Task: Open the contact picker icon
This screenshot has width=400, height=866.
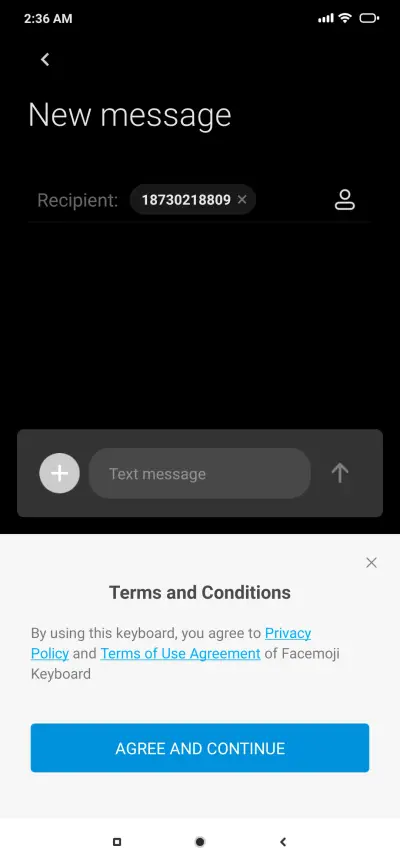Action: [345, 200]
